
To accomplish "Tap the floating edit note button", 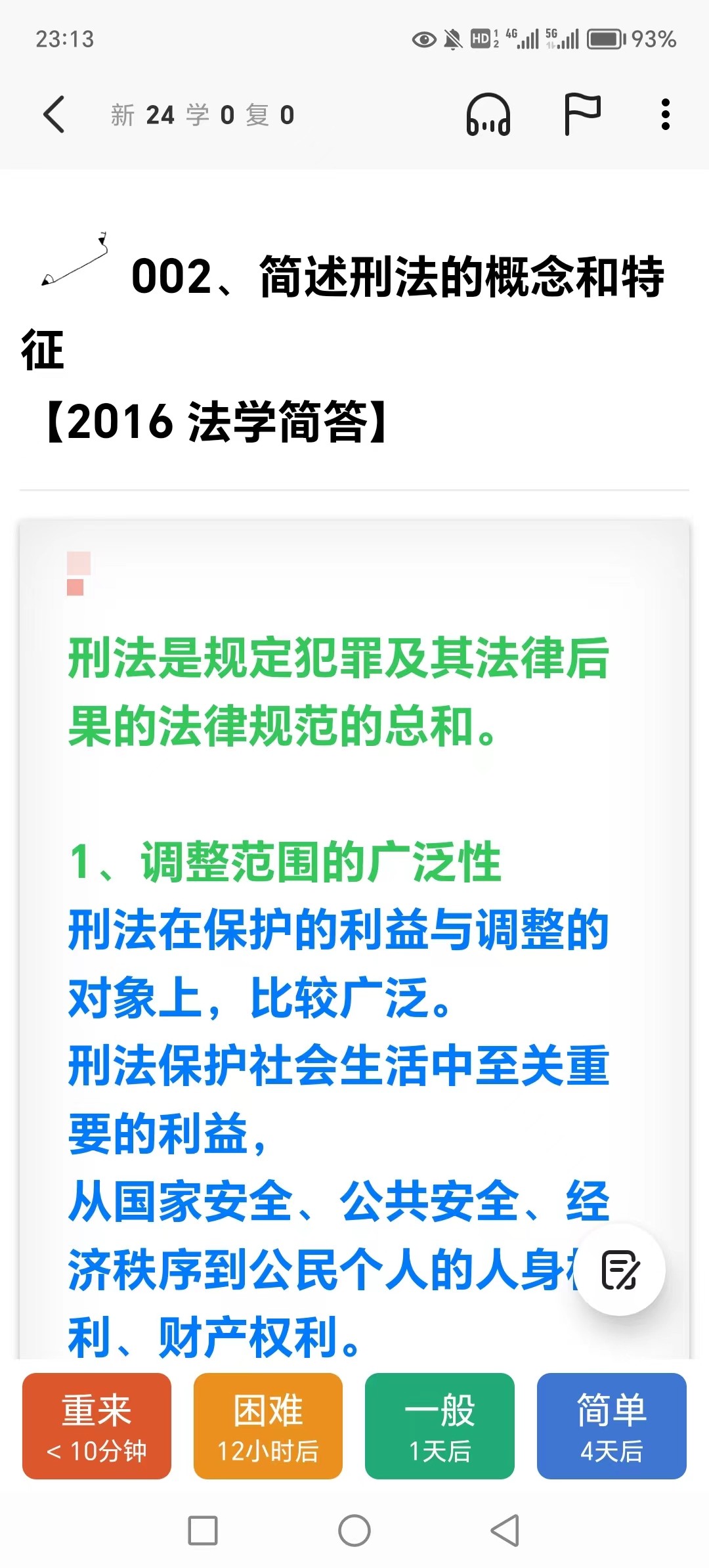I will click(x=619, y=1269).
